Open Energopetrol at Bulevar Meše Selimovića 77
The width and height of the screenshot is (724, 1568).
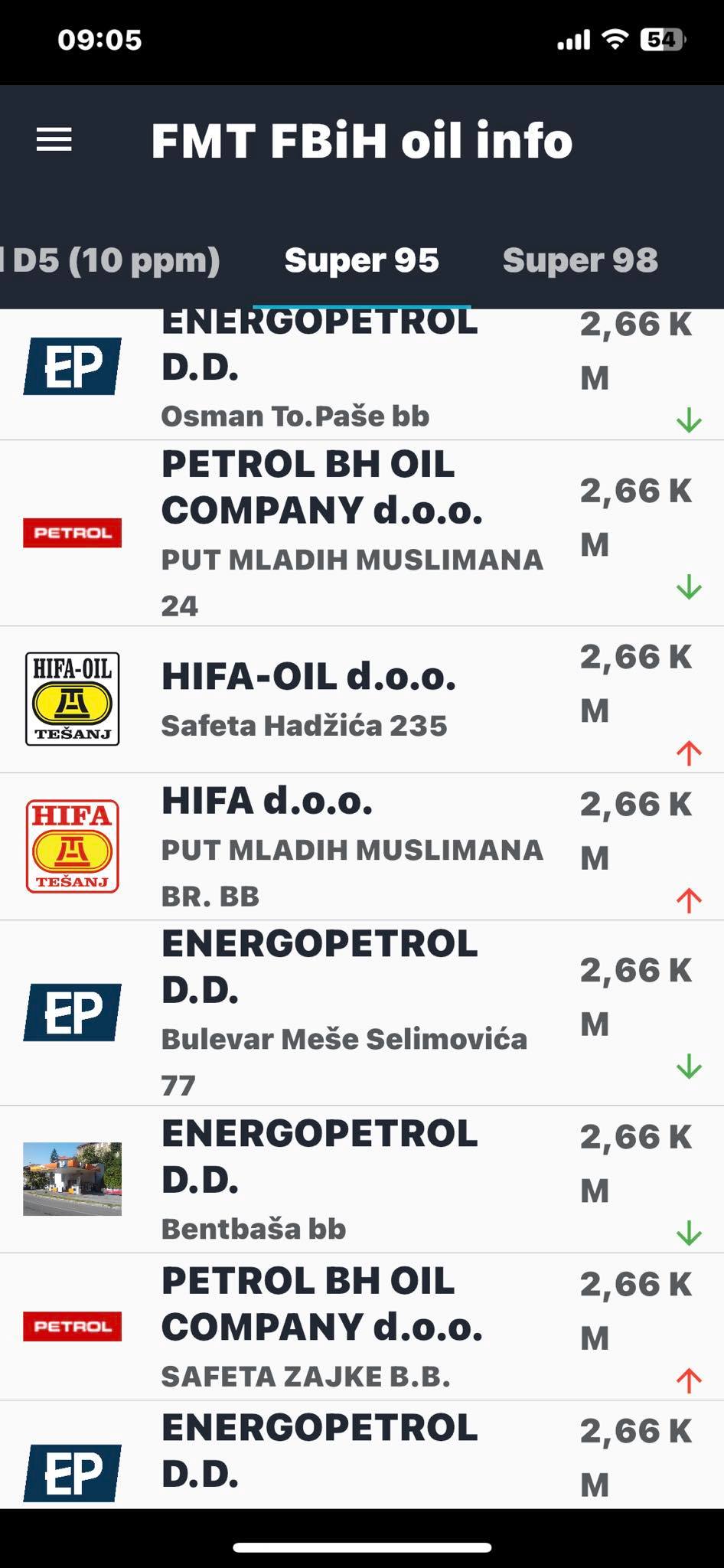click(x=362, y=1013)
